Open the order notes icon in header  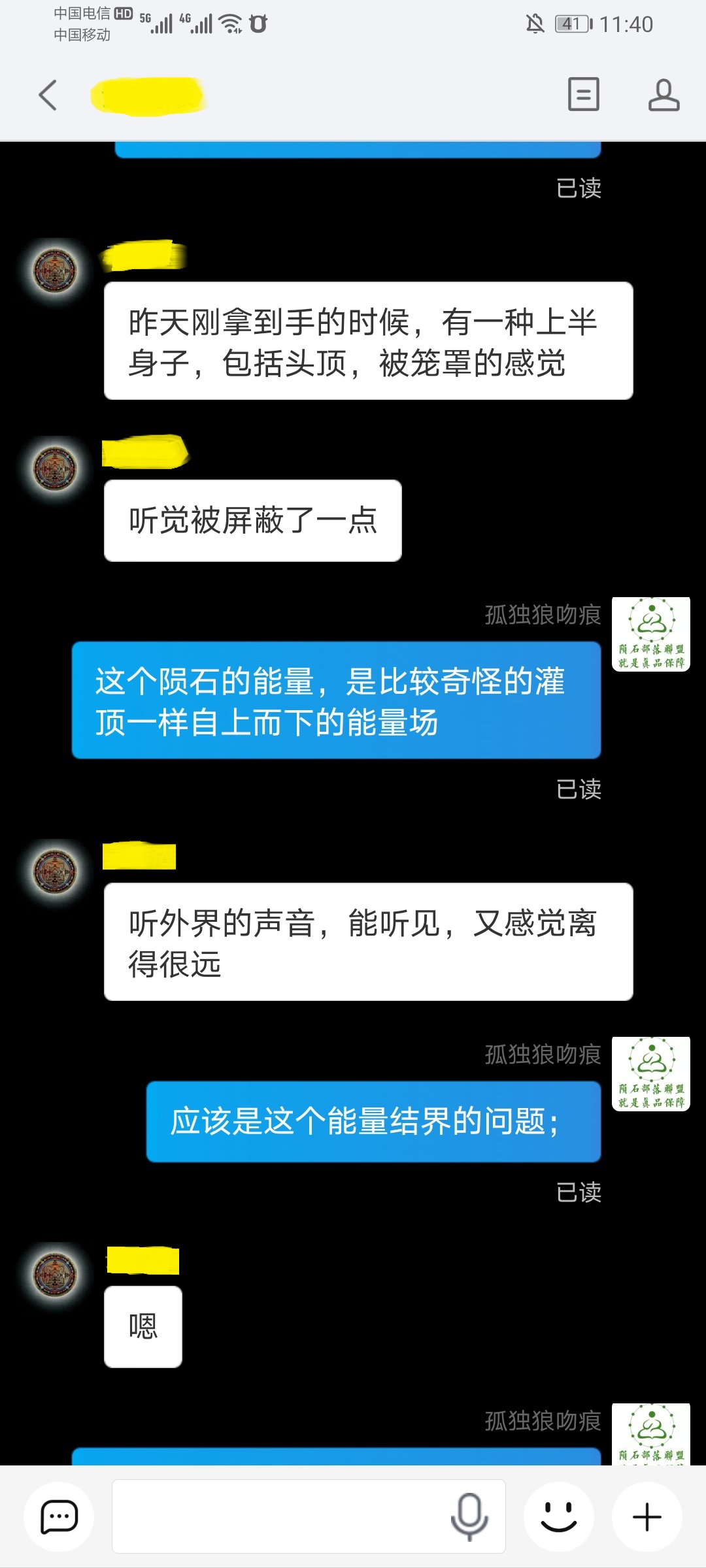point(583,95)
